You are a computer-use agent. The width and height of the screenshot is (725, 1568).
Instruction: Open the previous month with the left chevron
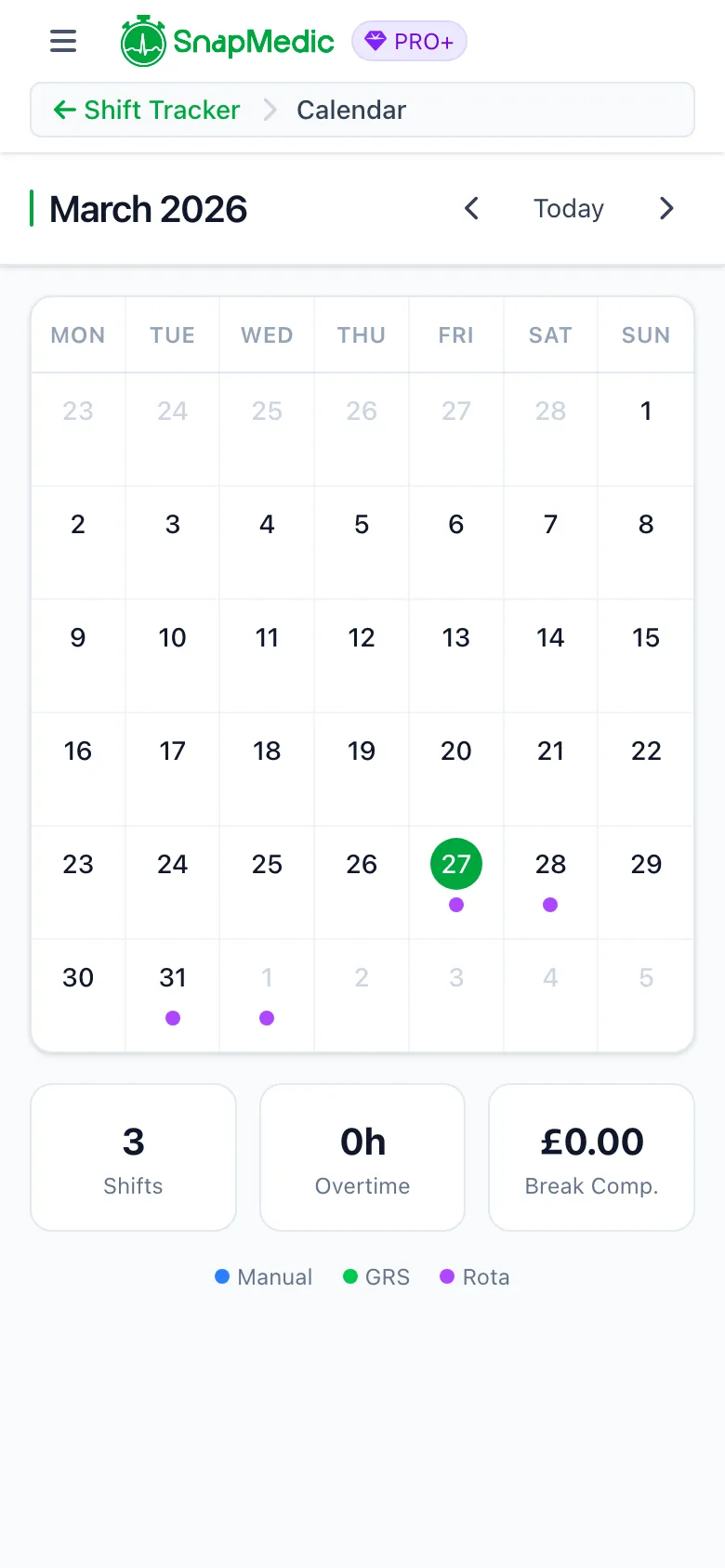(471, 209)
